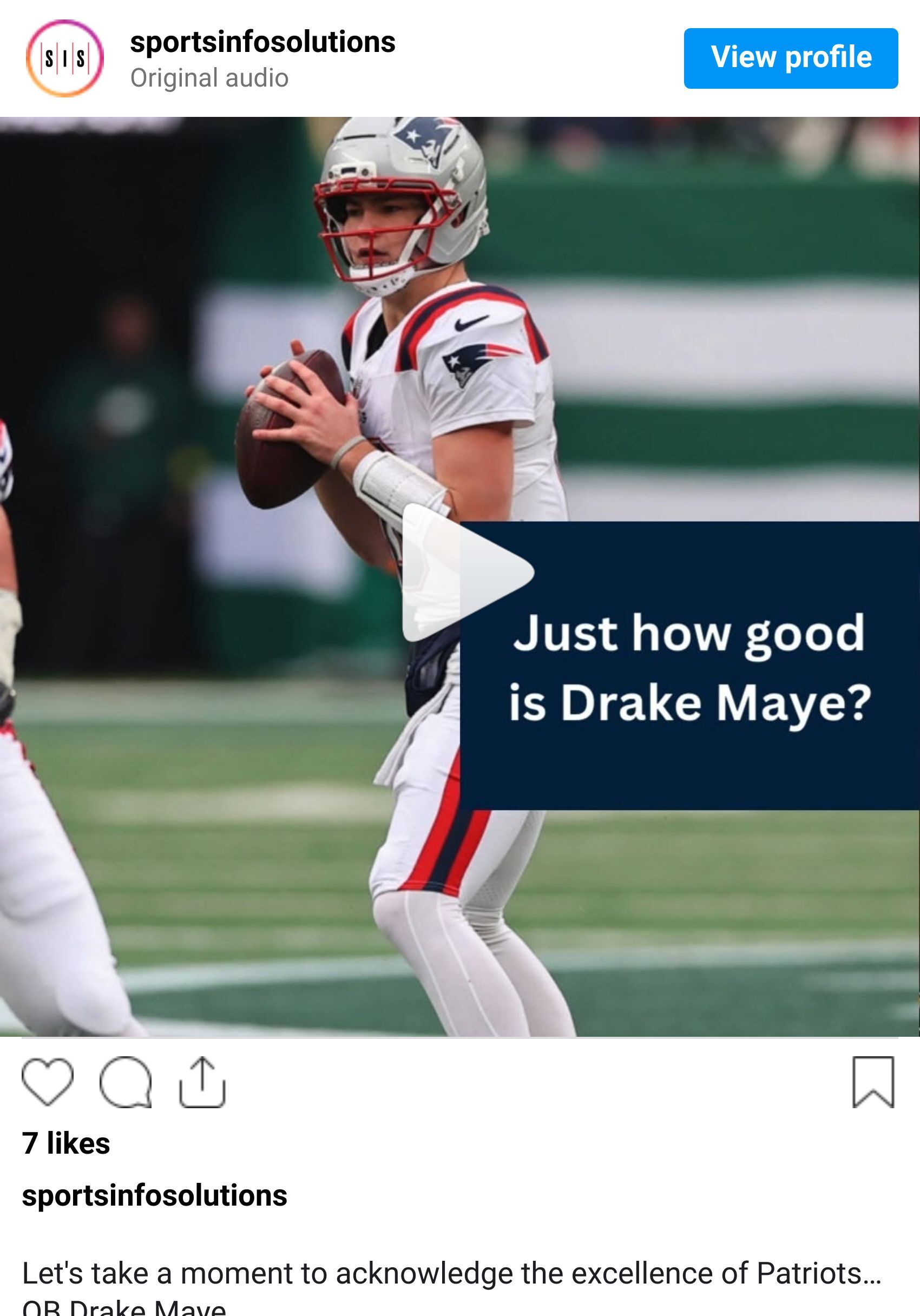This screenshot has height=1316, width=920.
Task: Open the Original audio link
Action: click(209, 78)
